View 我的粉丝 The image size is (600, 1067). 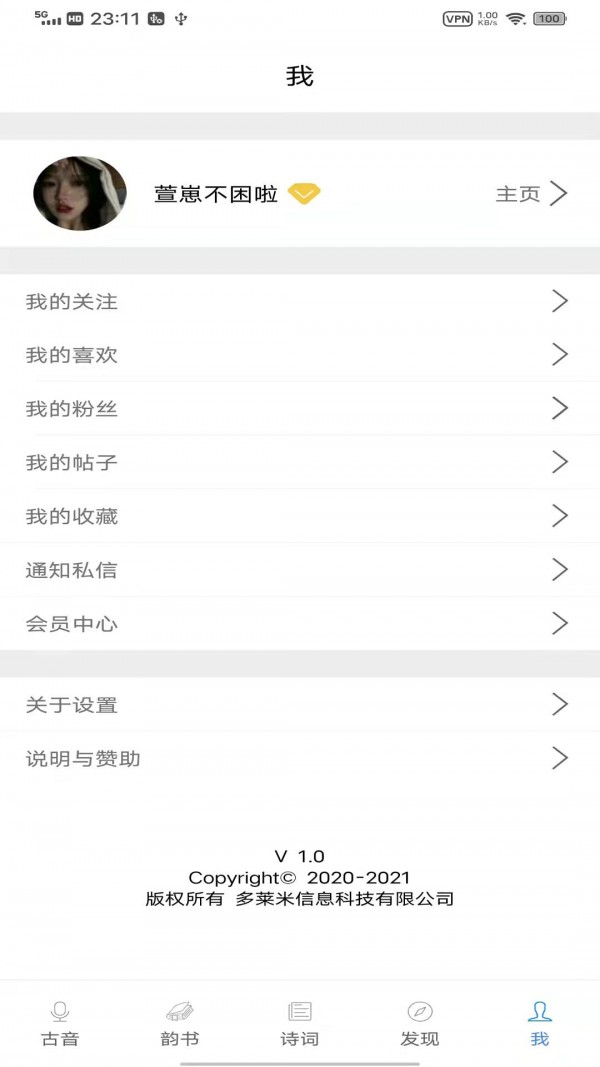coord(300,409)
